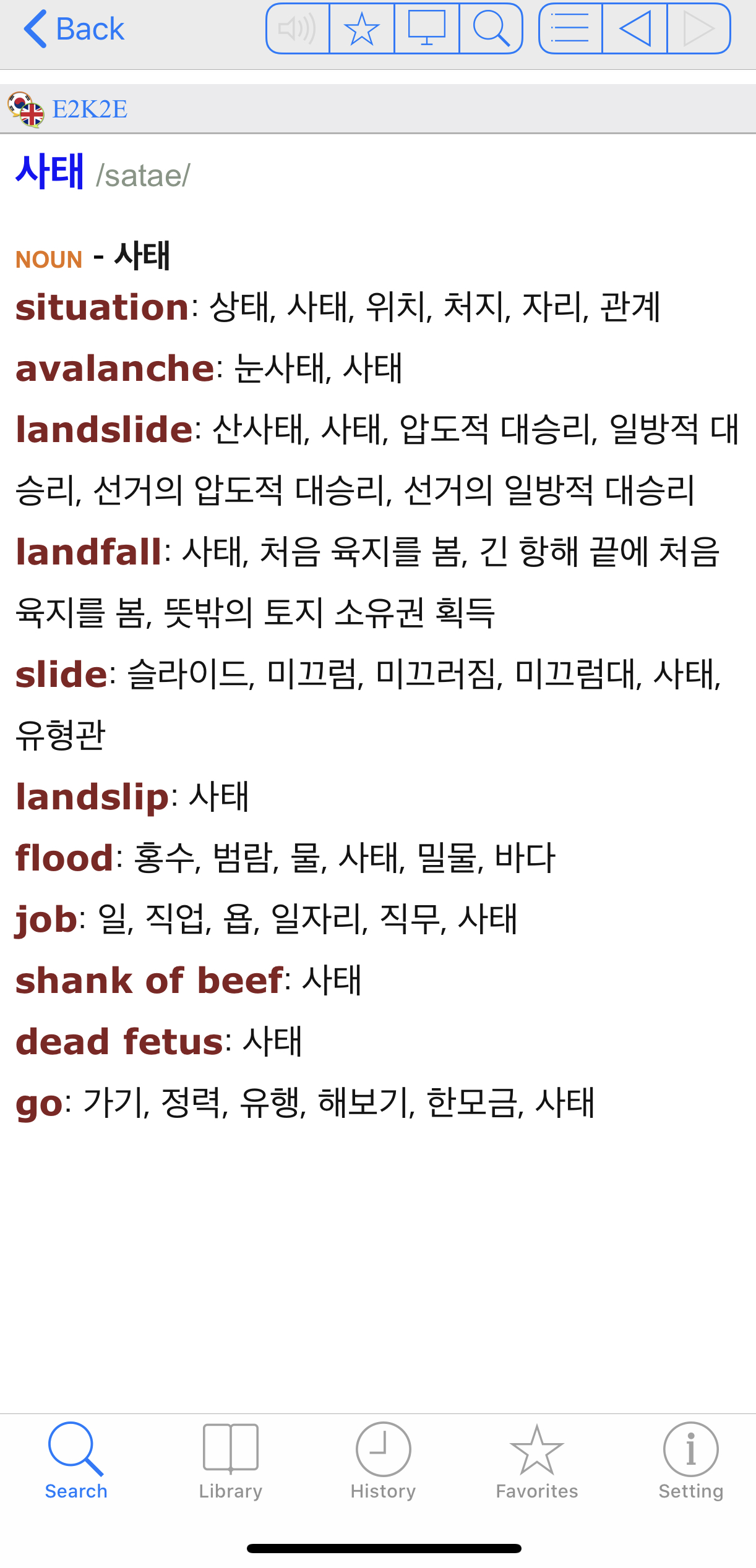
Task: Go to the previous entry with the left triangle
Action: 634,29
